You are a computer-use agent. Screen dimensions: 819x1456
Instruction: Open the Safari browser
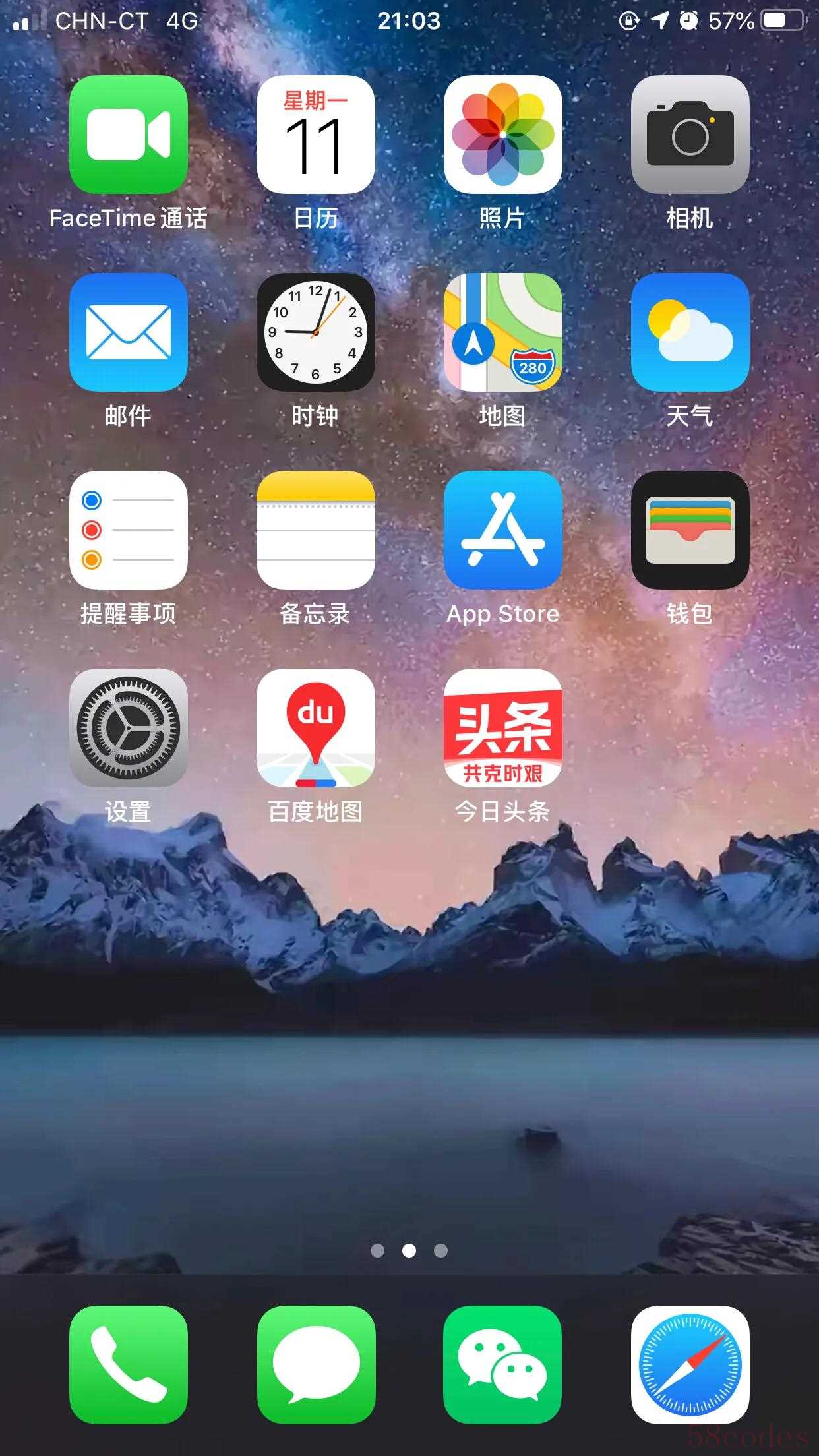click(690, 1365)
